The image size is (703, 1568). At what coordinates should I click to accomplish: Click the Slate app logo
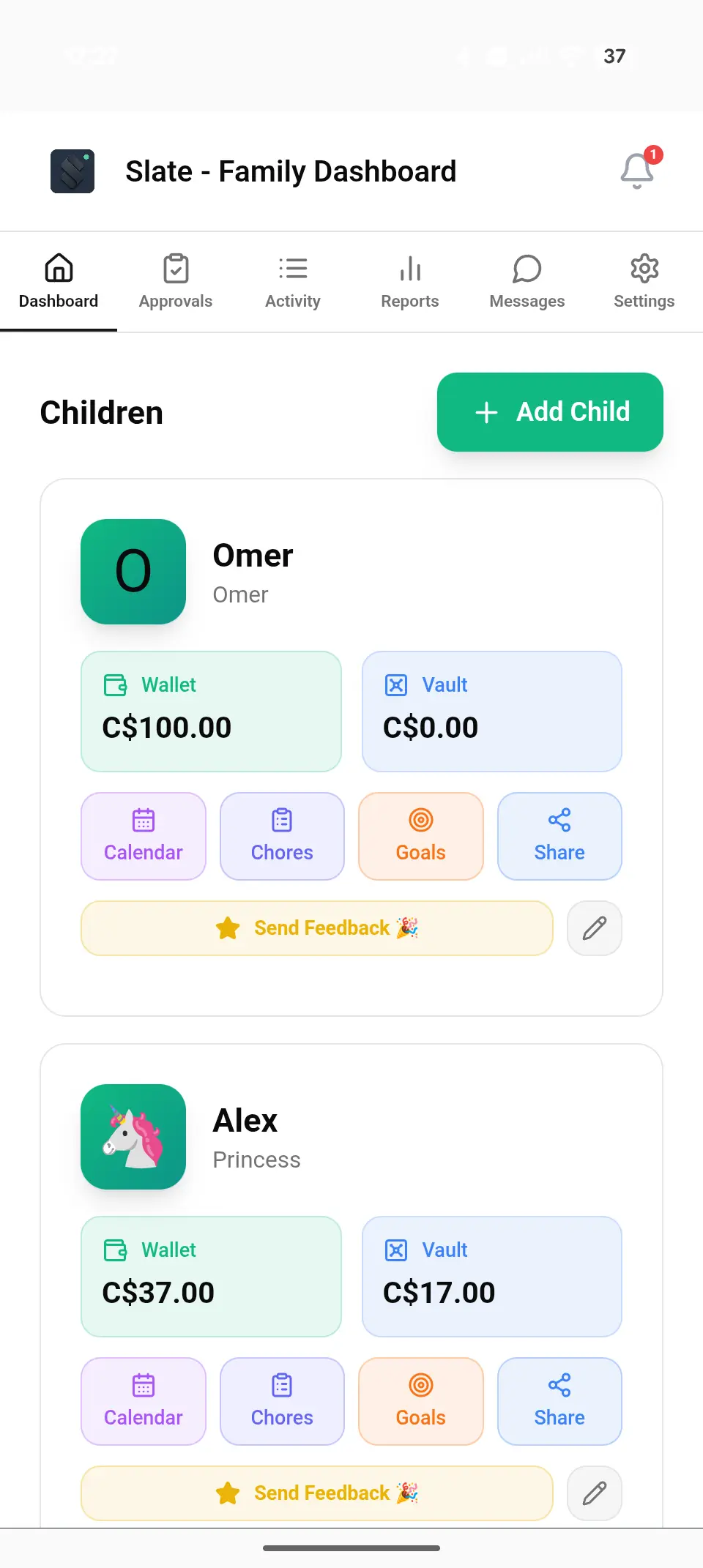click(x=72, y=171)
